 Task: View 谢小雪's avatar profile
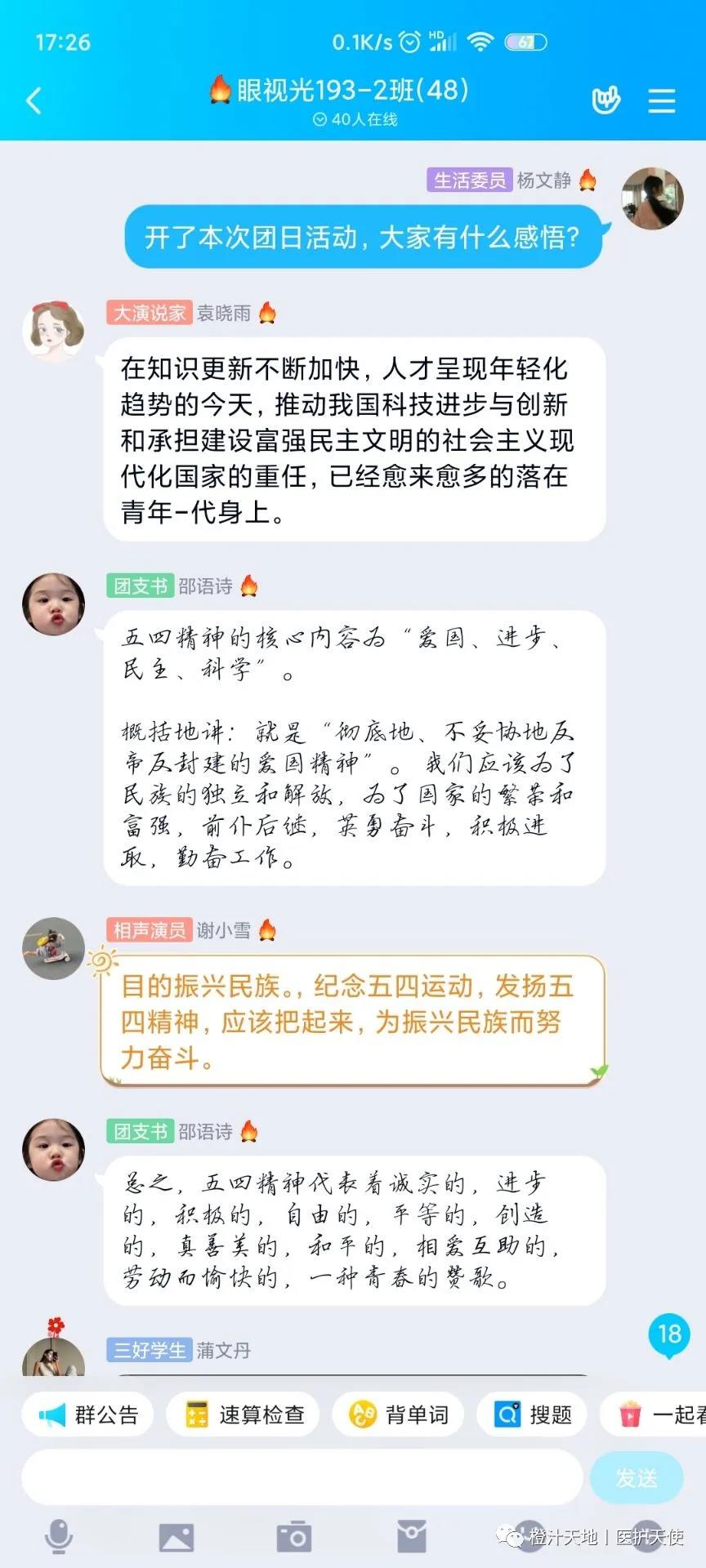coord(53,948)
